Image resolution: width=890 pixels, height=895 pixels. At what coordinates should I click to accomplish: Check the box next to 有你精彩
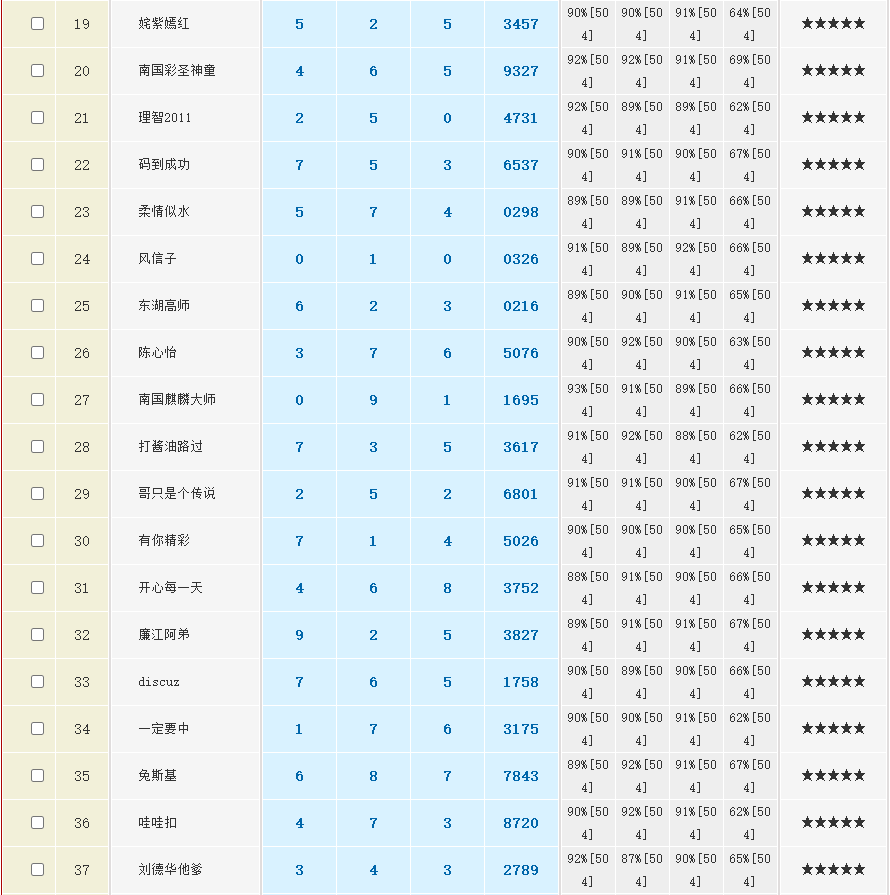[x=38, y=540]
